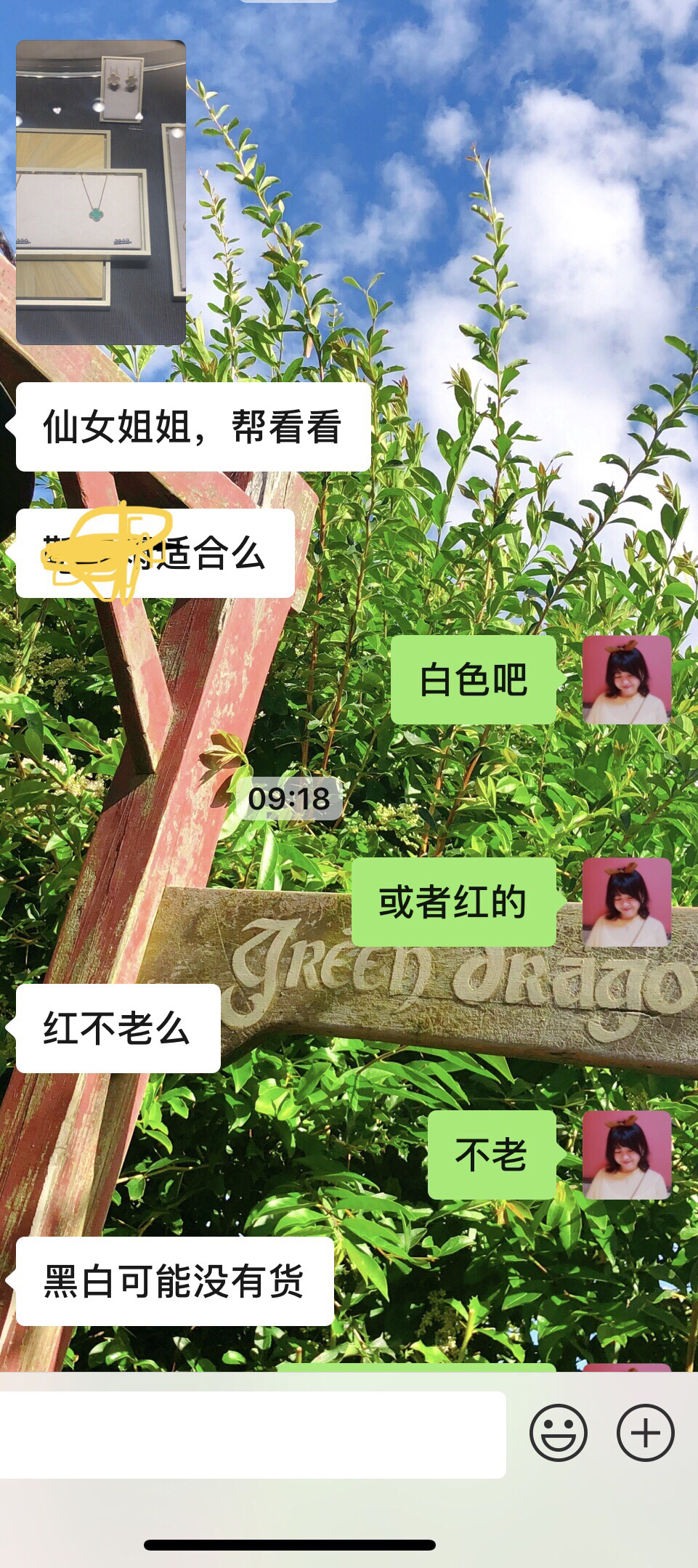This screenshot has height=1568, width=698.
Task: Tap the sender avatar beside 白色吧
Action: (x=627, y=679)
